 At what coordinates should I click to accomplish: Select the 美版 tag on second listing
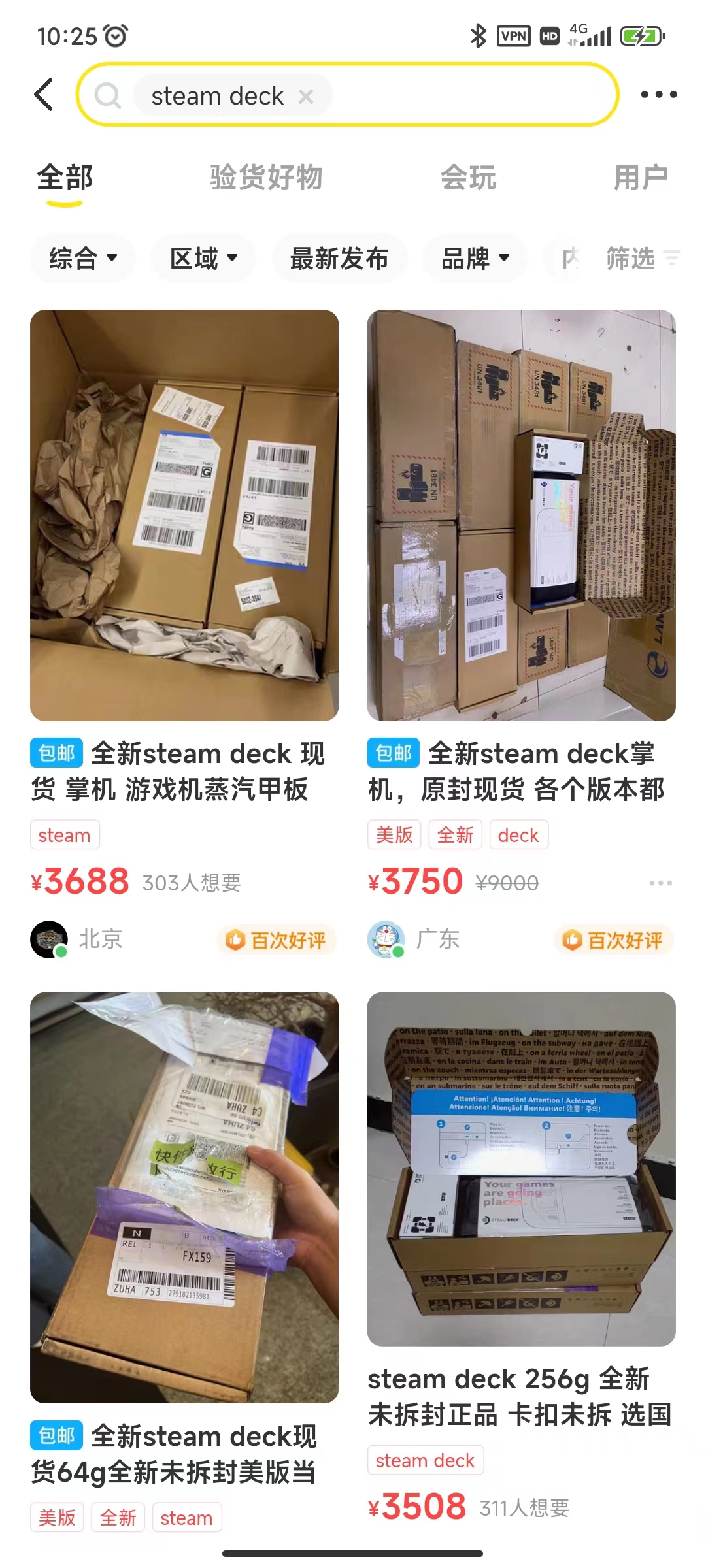pyautogui.click(x=394, y=834)
